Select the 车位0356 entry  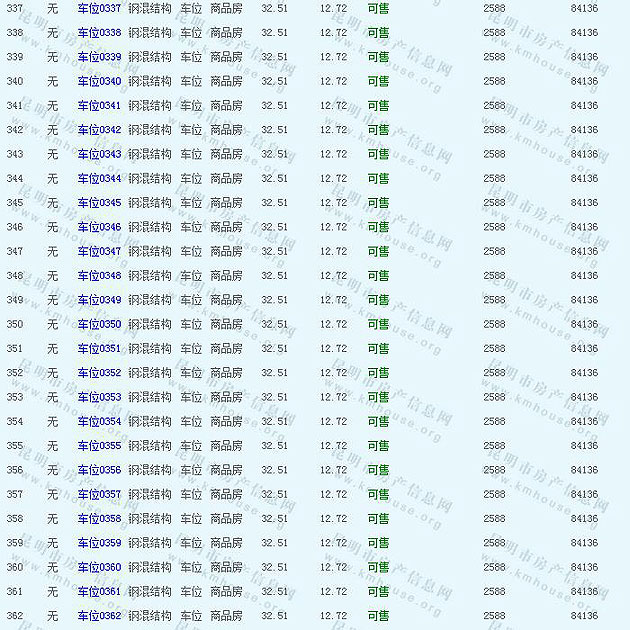tap(99, 470)
